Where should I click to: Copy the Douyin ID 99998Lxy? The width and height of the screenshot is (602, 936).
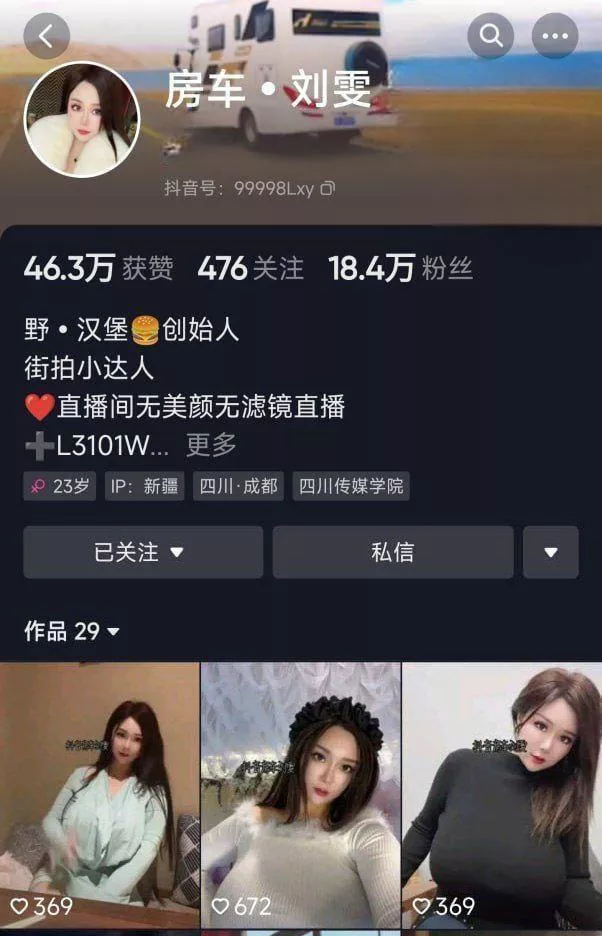328,187
